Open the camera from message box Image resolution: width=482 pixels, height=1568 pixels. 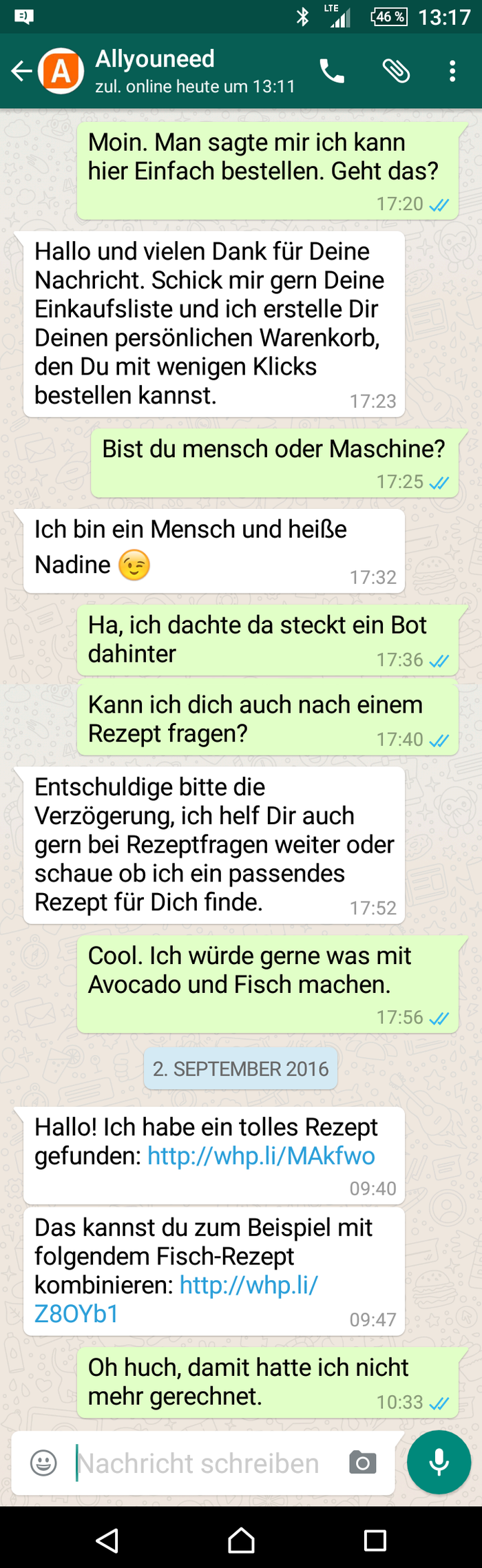pos(362,1463)
